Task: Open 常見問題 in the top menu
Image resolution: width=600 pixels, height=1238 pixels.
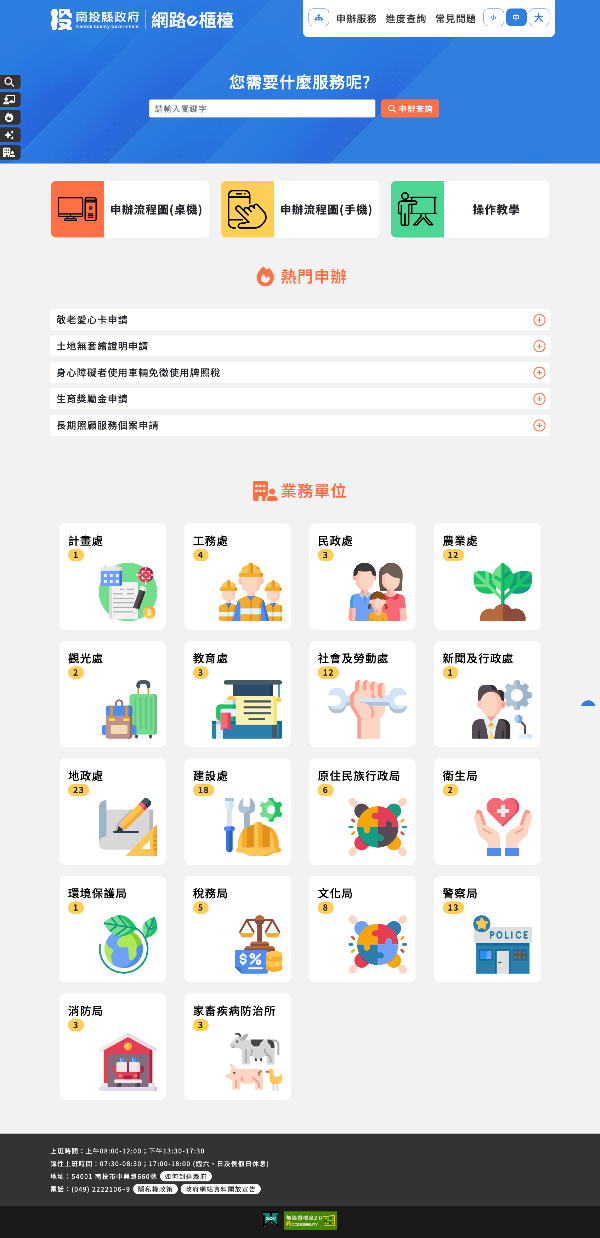Action: (455, 19)
